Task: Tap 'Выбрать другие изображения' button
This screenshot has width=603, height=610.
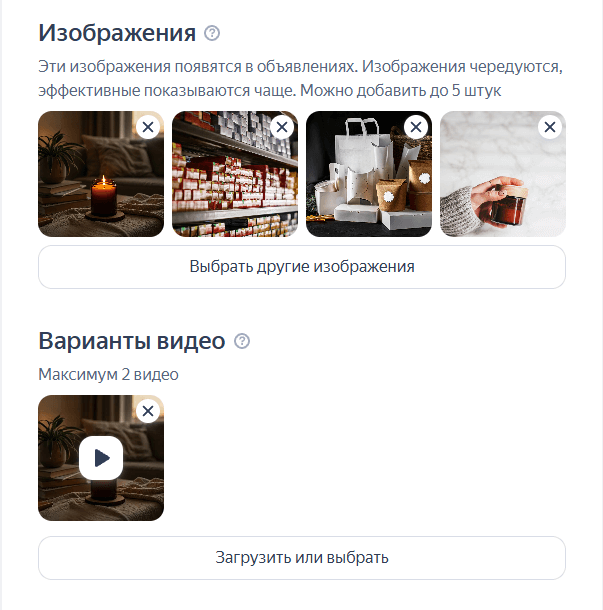Action: click(x=302, y=267)
